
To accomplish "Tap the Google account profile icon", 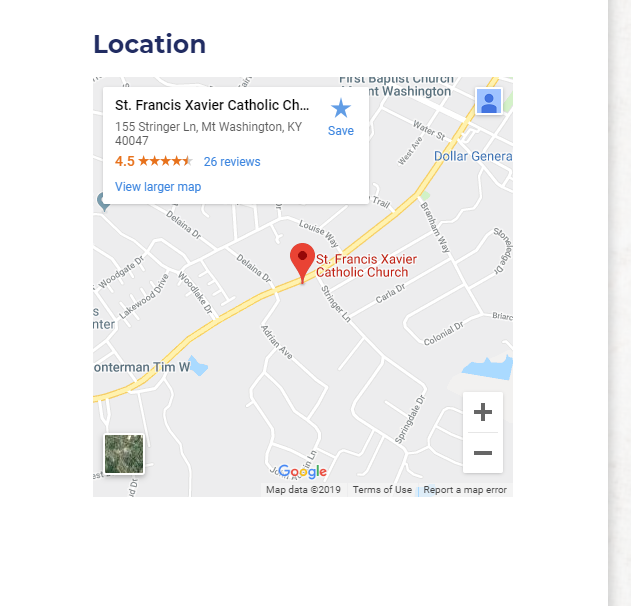I will (x=488, y=102).
